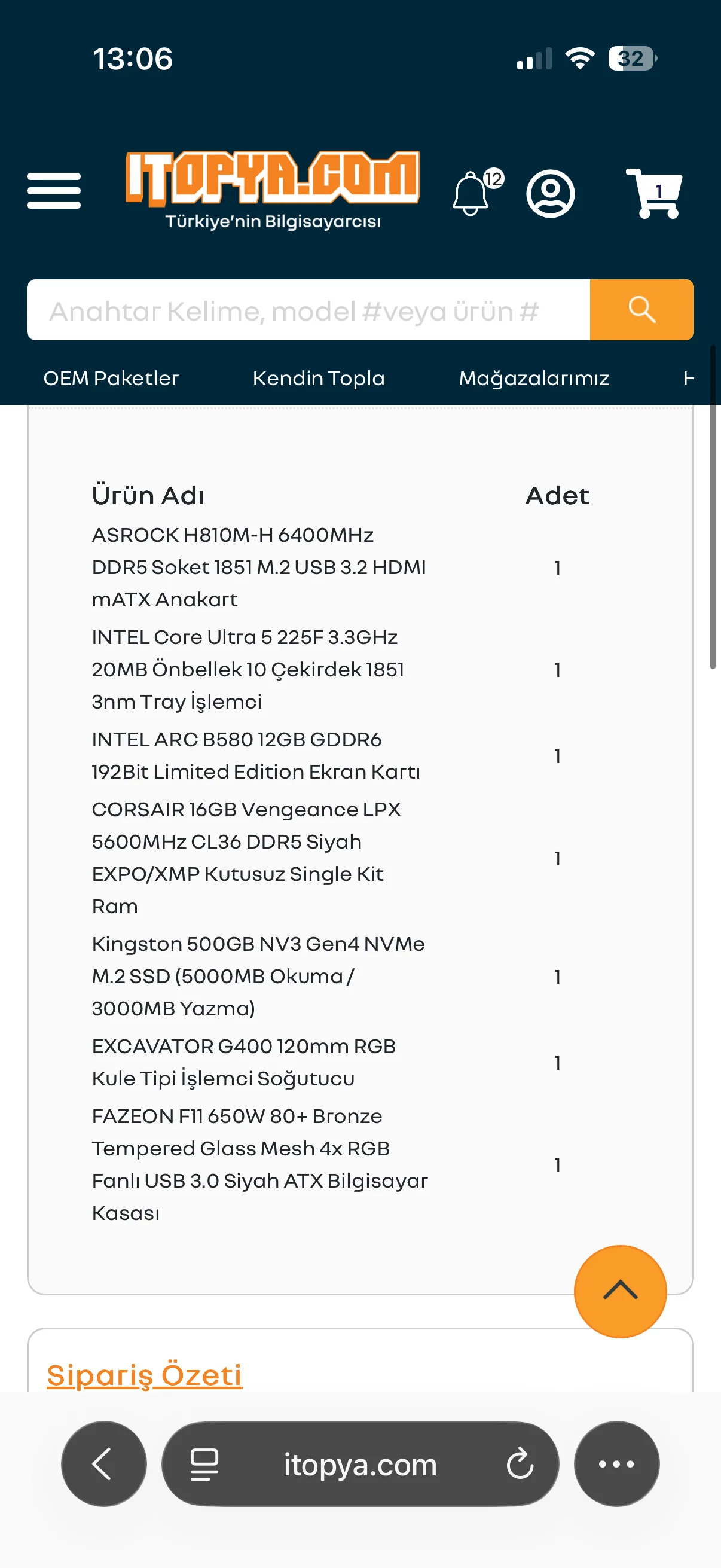
Task: Open the hamburger menu
Action: click(x=54, y=191)
